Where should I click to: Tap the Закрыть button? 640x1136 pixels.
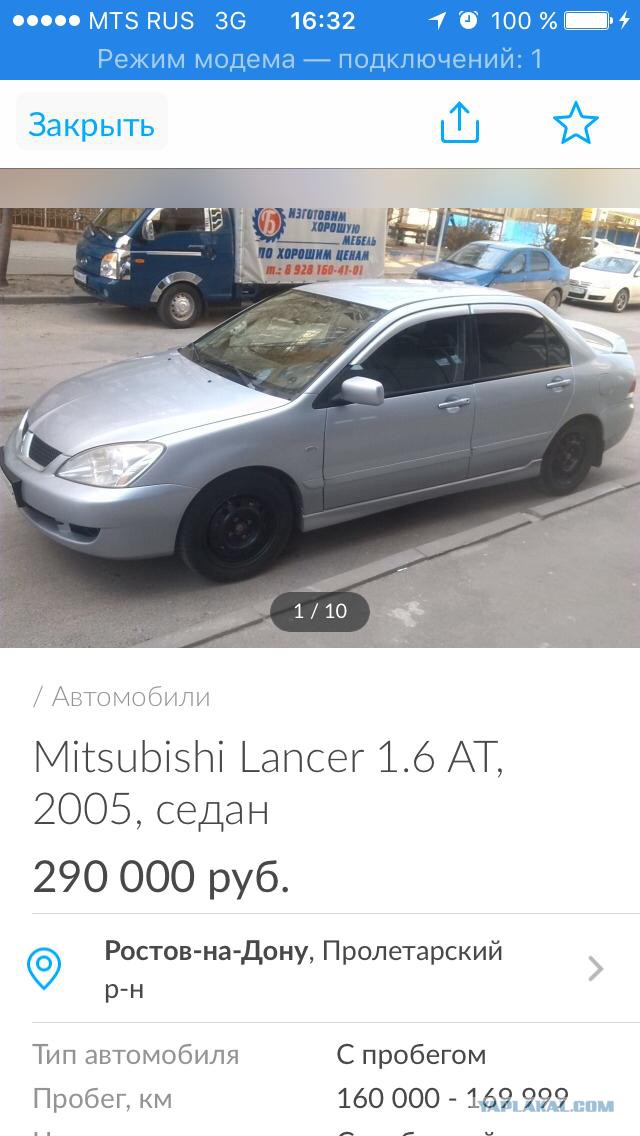point(91,125)
